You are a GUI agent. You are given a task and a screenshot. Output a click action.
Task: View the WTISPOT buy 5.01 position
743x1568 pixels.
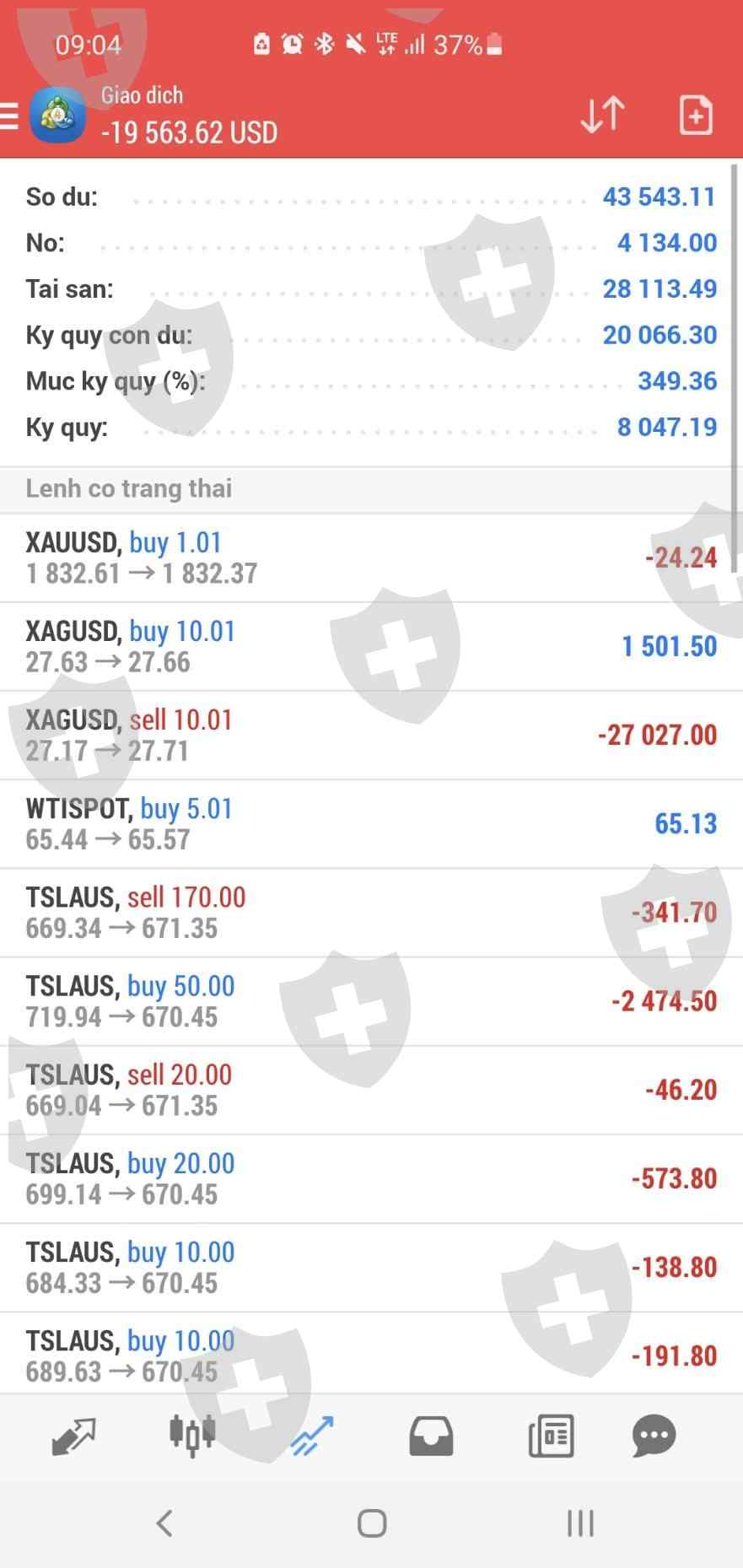pos(371,823)
